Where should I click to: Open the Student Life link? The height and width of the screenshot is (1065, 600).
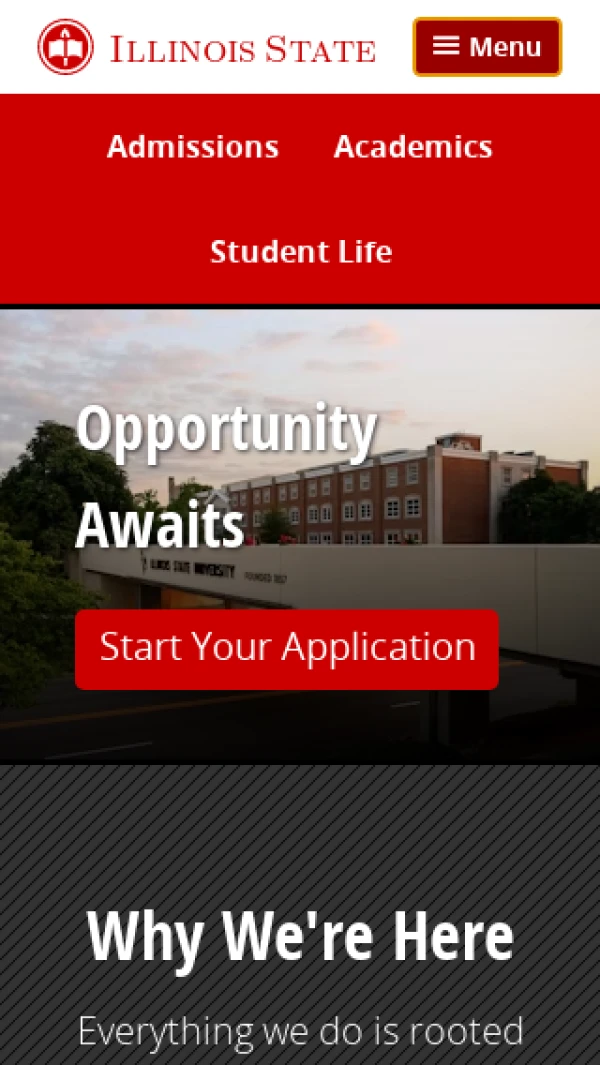(x=301, y=251)
